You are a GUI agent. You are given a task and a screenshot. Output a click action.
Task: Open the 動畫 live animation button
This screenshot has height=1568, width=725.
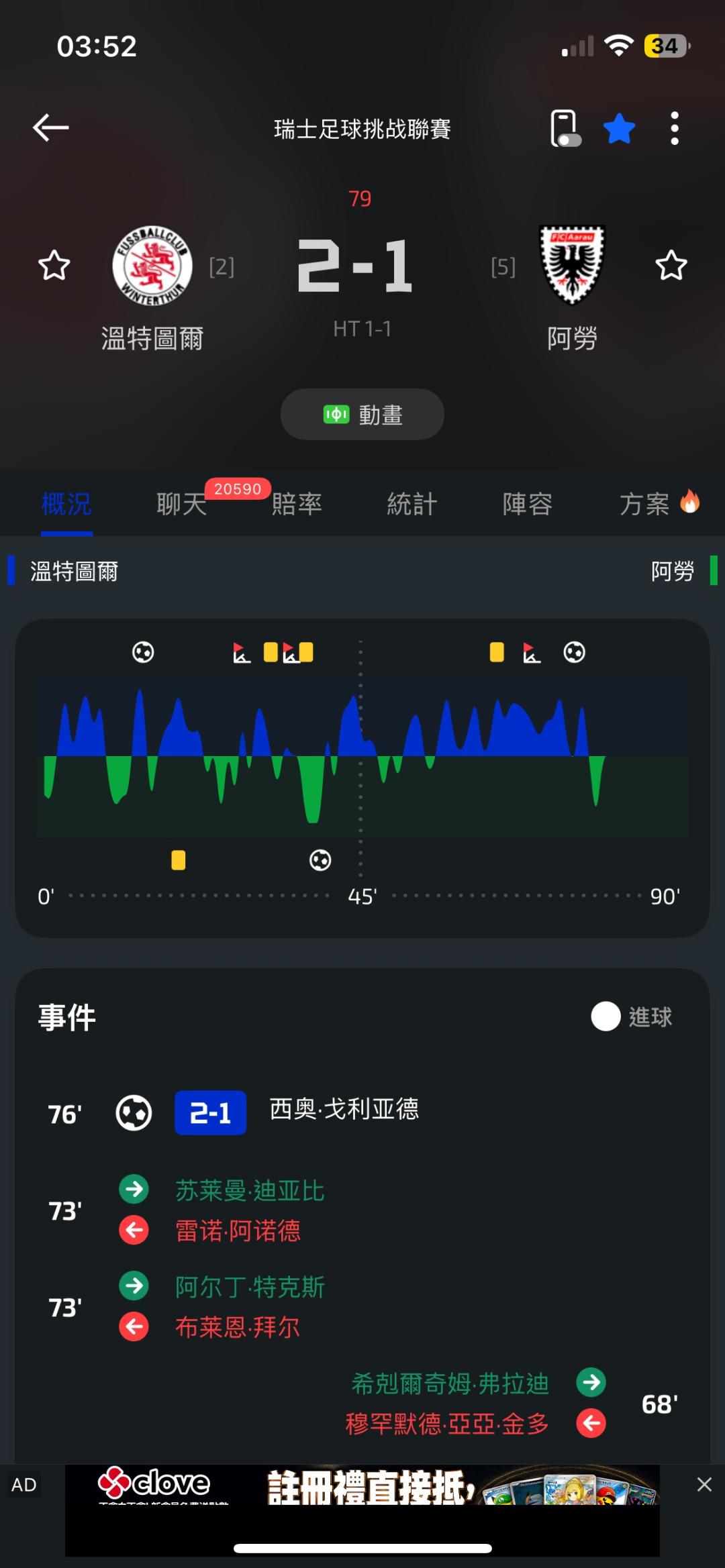click(362, 415)
